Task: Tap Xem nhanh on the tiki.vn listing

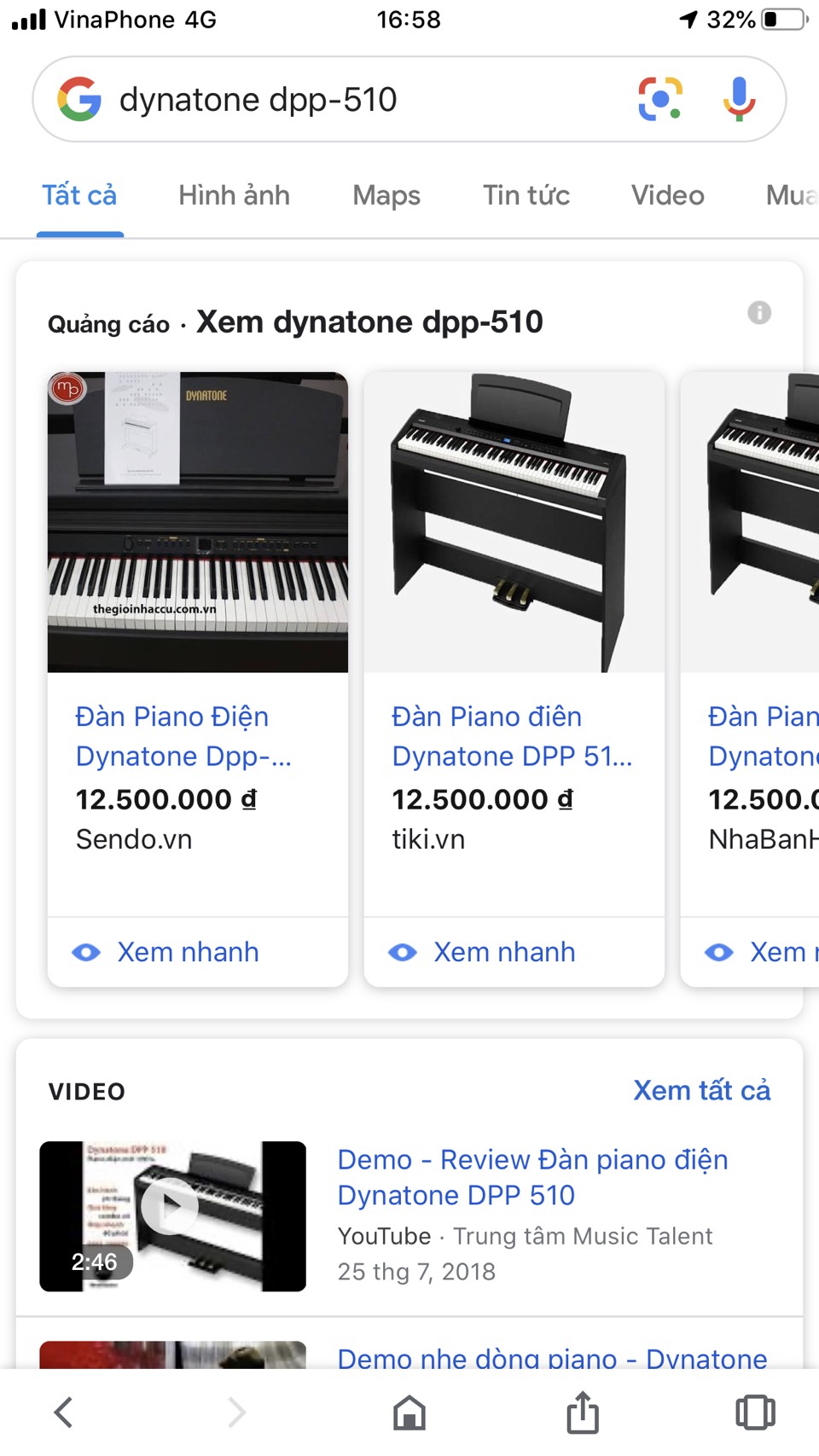Action: tap(504, 952)
